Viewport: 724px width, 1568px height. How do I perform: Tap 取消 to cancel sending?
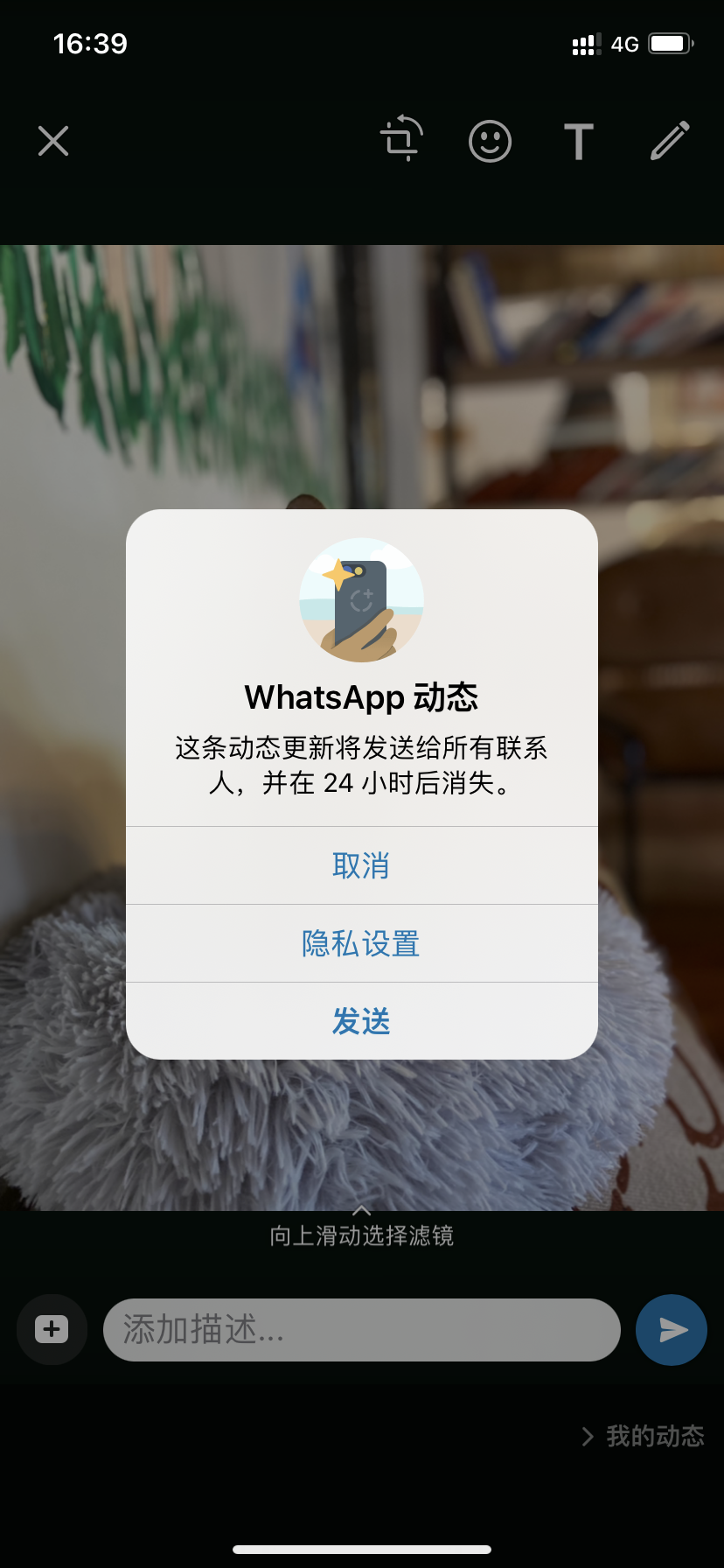coord(361,864)
